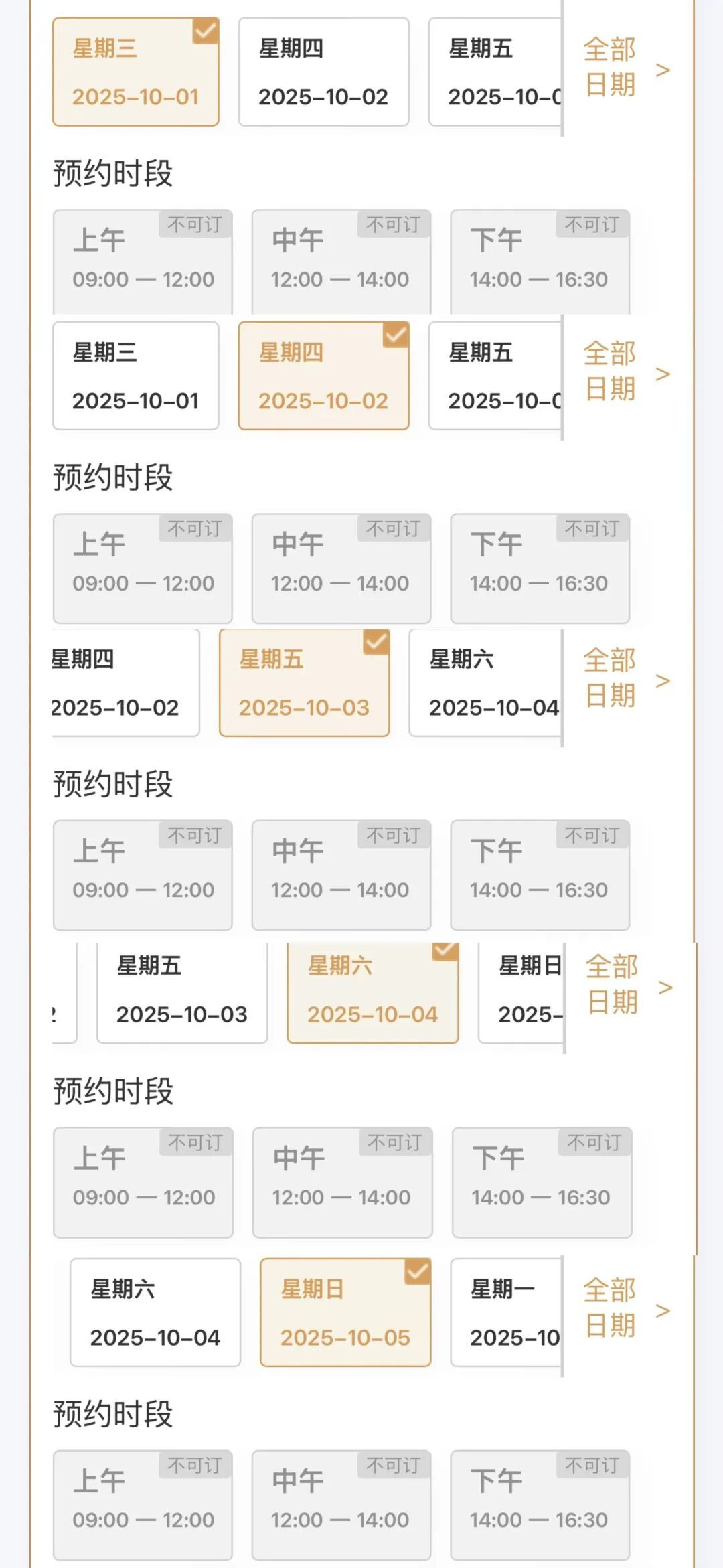Select 星期三 2025-10-01 in the second row
Viewport: 723px width, 1568px height.
pos(136,376)
